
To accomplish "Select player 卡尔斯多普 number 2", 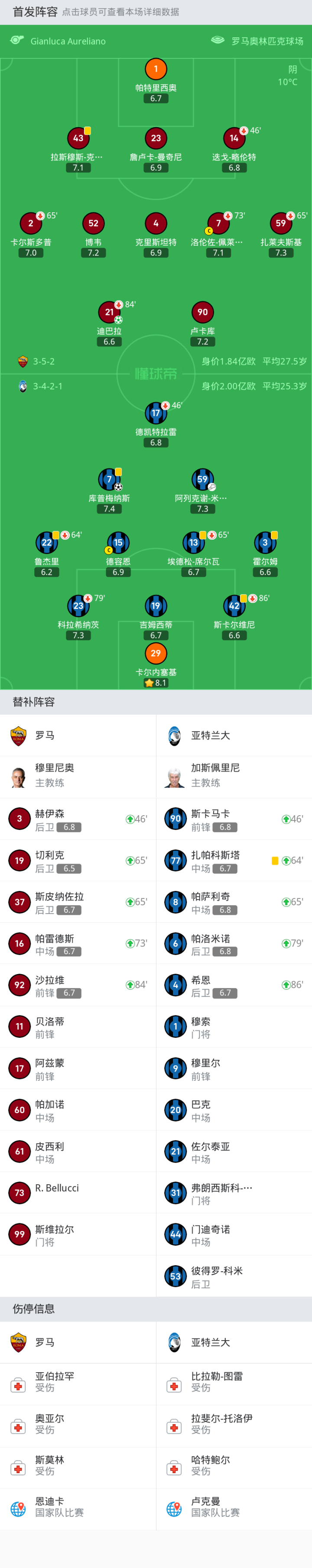I will click(30, 224).
